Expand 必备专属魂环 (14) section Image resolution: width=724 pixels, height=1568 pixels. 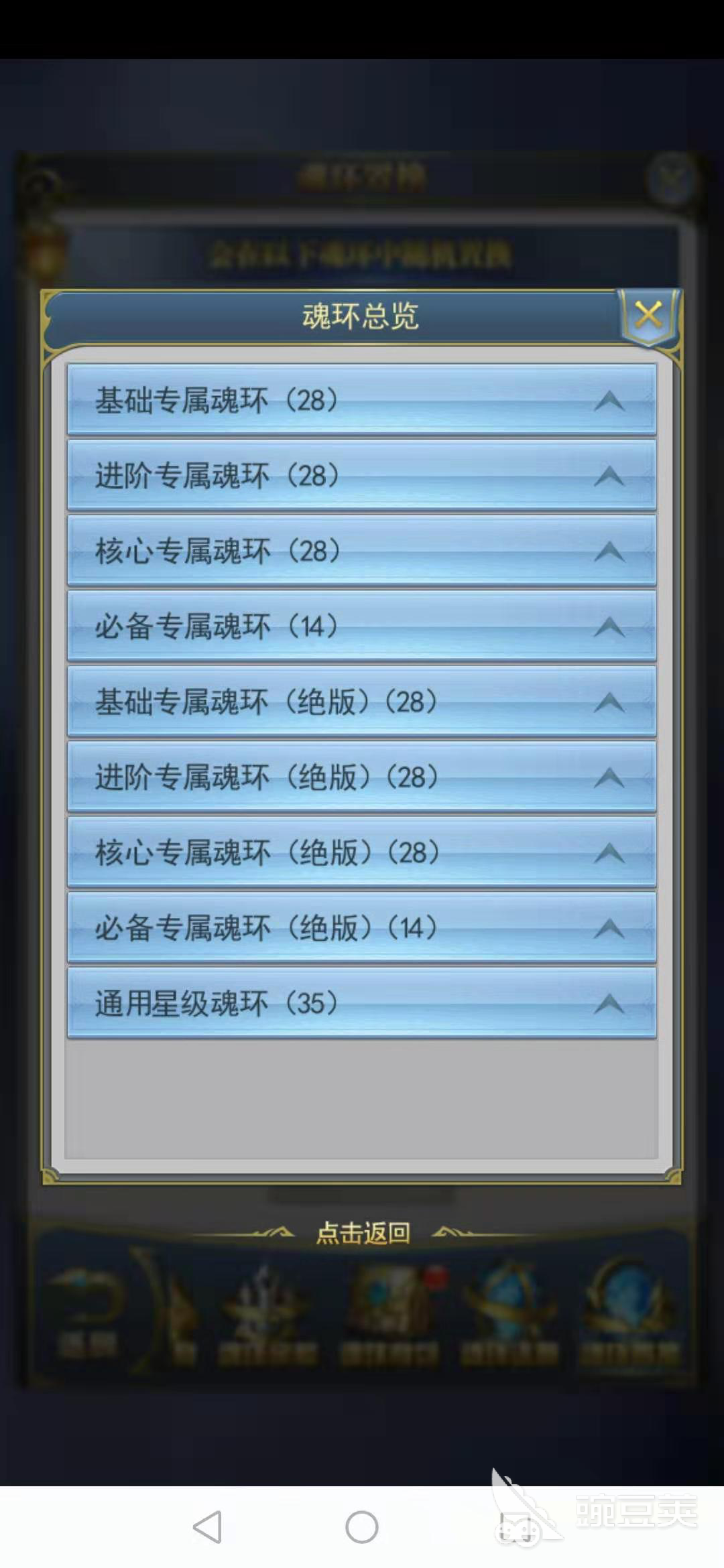[362, 627]
